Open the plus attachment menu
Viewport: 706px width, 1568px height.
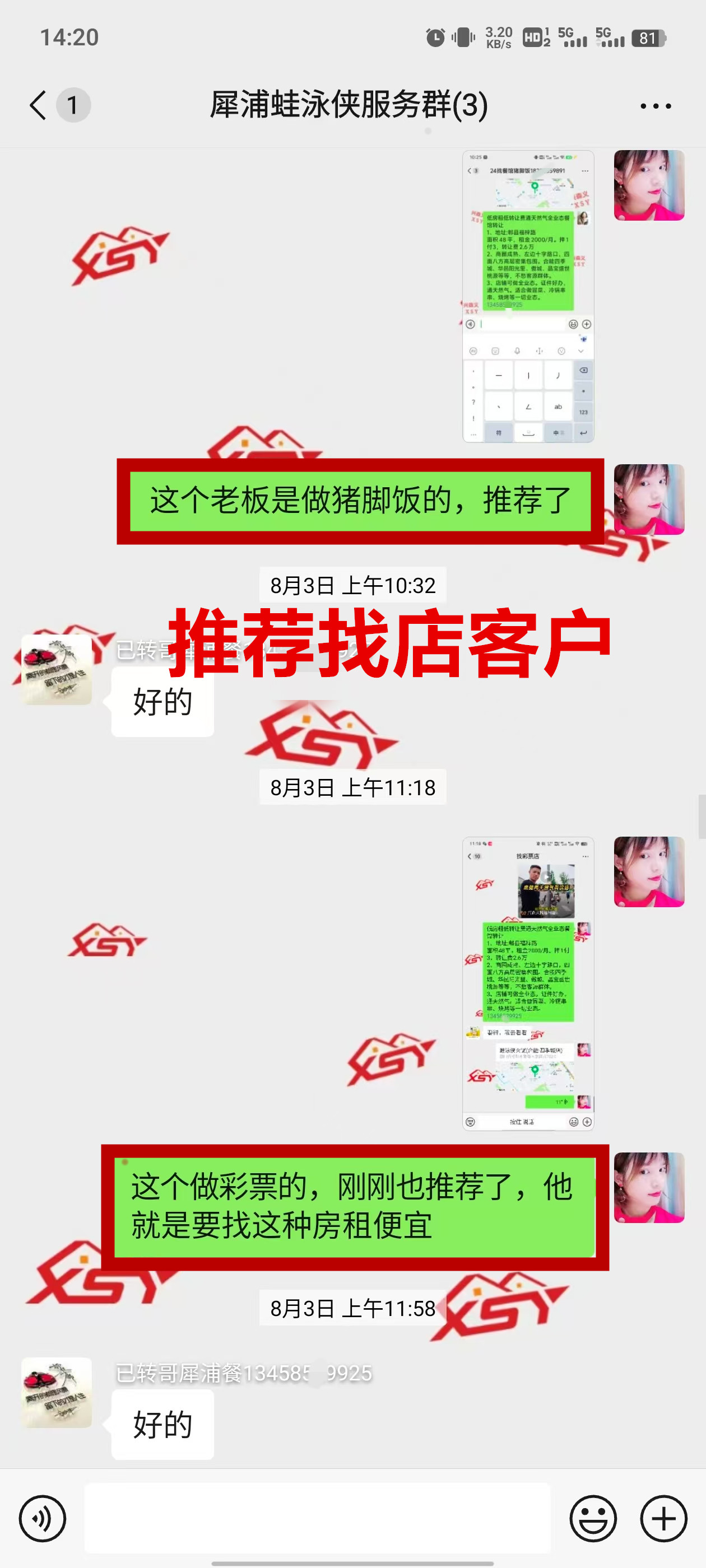(x=663, y=1519)
